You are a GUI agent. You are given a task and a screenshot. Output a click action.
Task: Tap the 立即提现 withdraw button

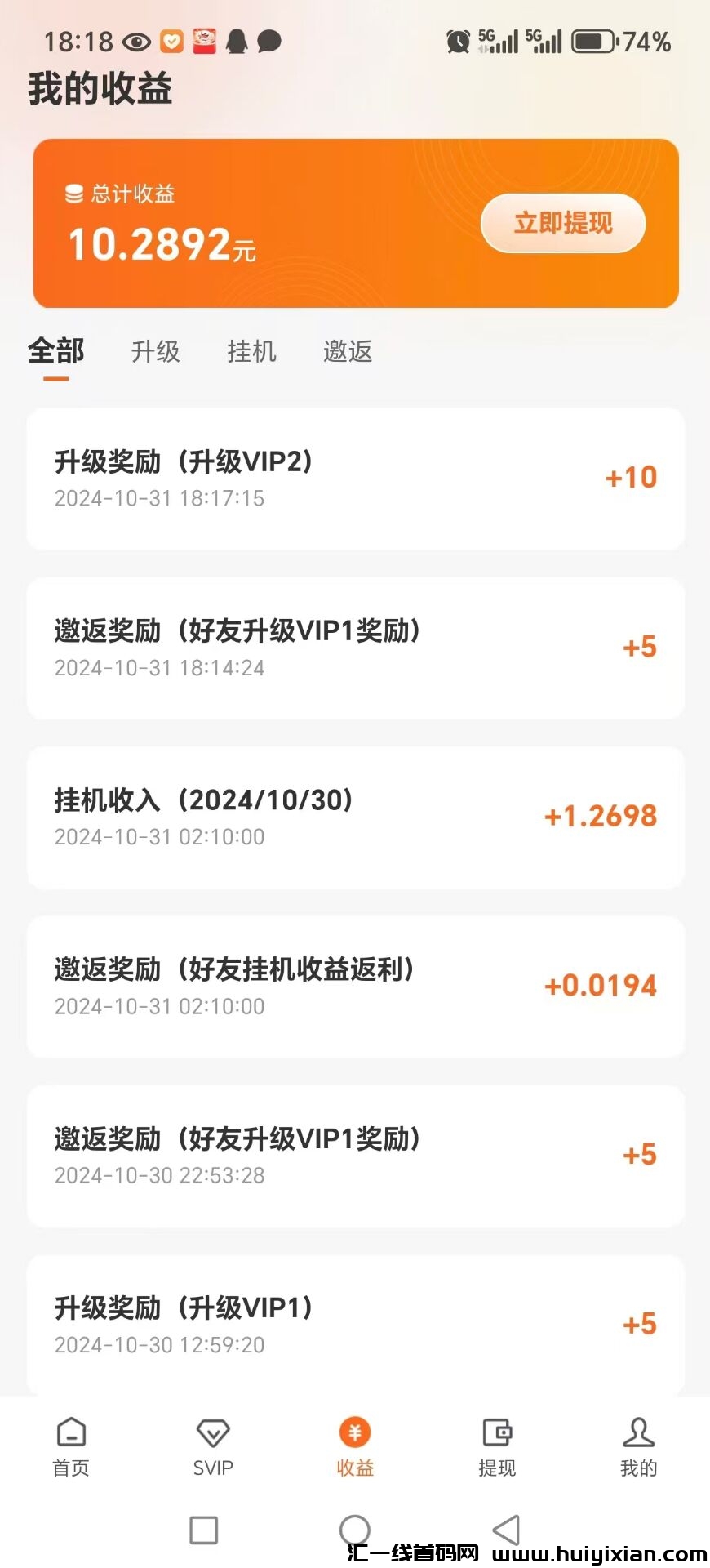(x=563, y=223)
